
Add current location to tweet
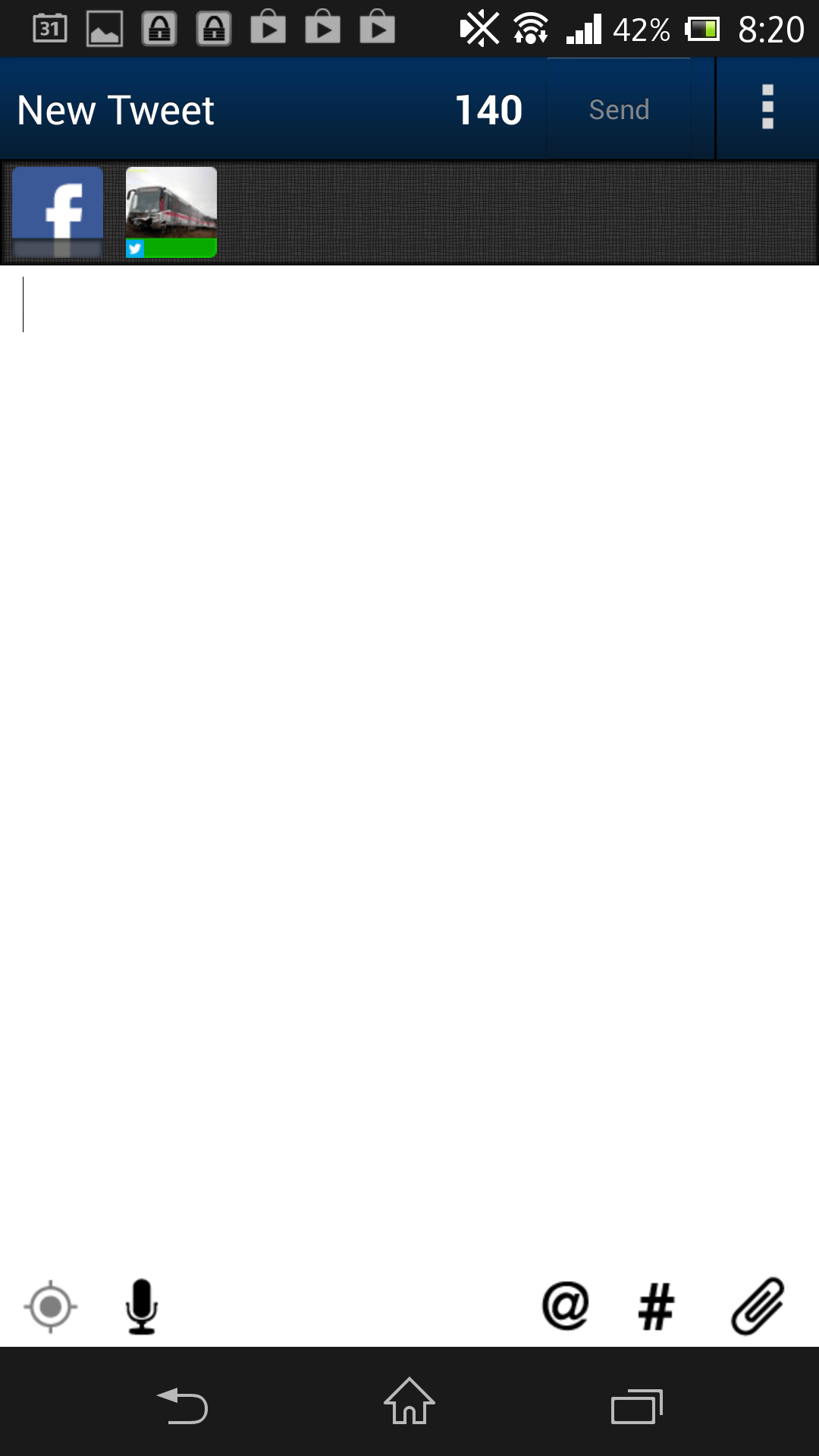click(x=50, y=1306)
